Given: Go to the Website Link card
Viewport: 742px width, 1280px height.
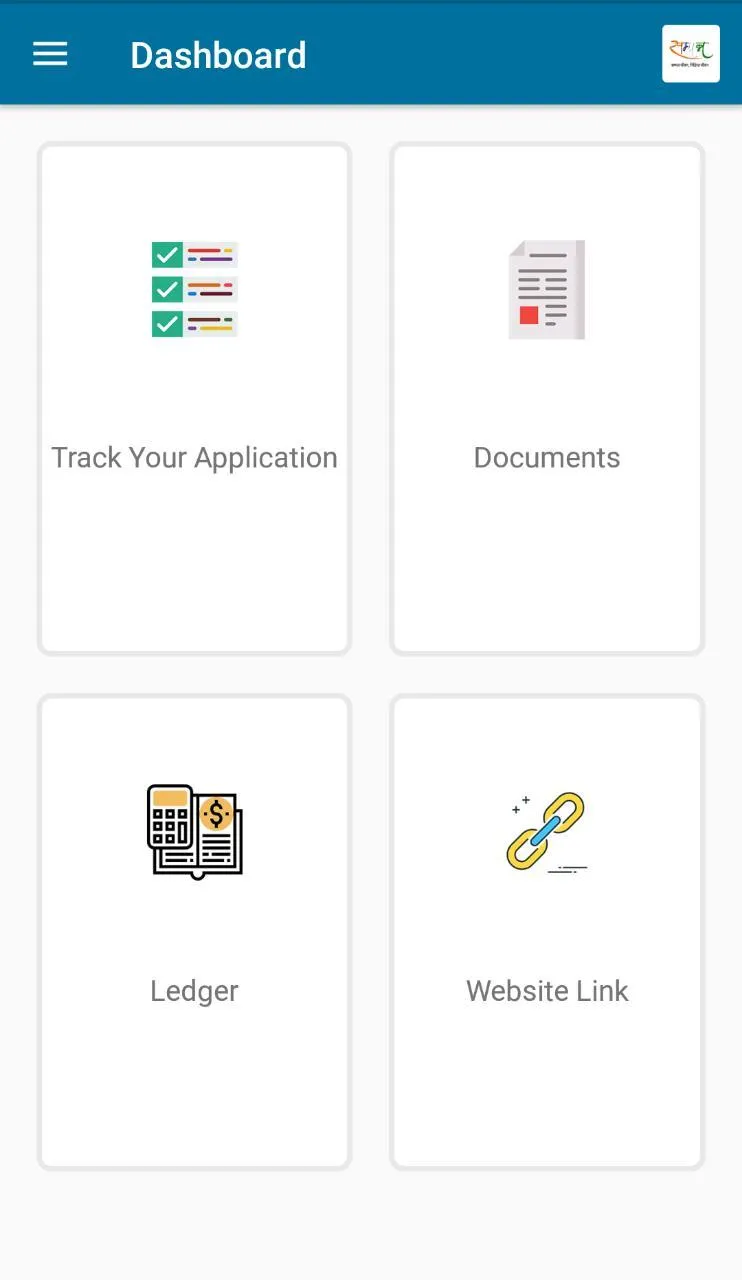Looking at the screenshot, I should coord(547,932).
